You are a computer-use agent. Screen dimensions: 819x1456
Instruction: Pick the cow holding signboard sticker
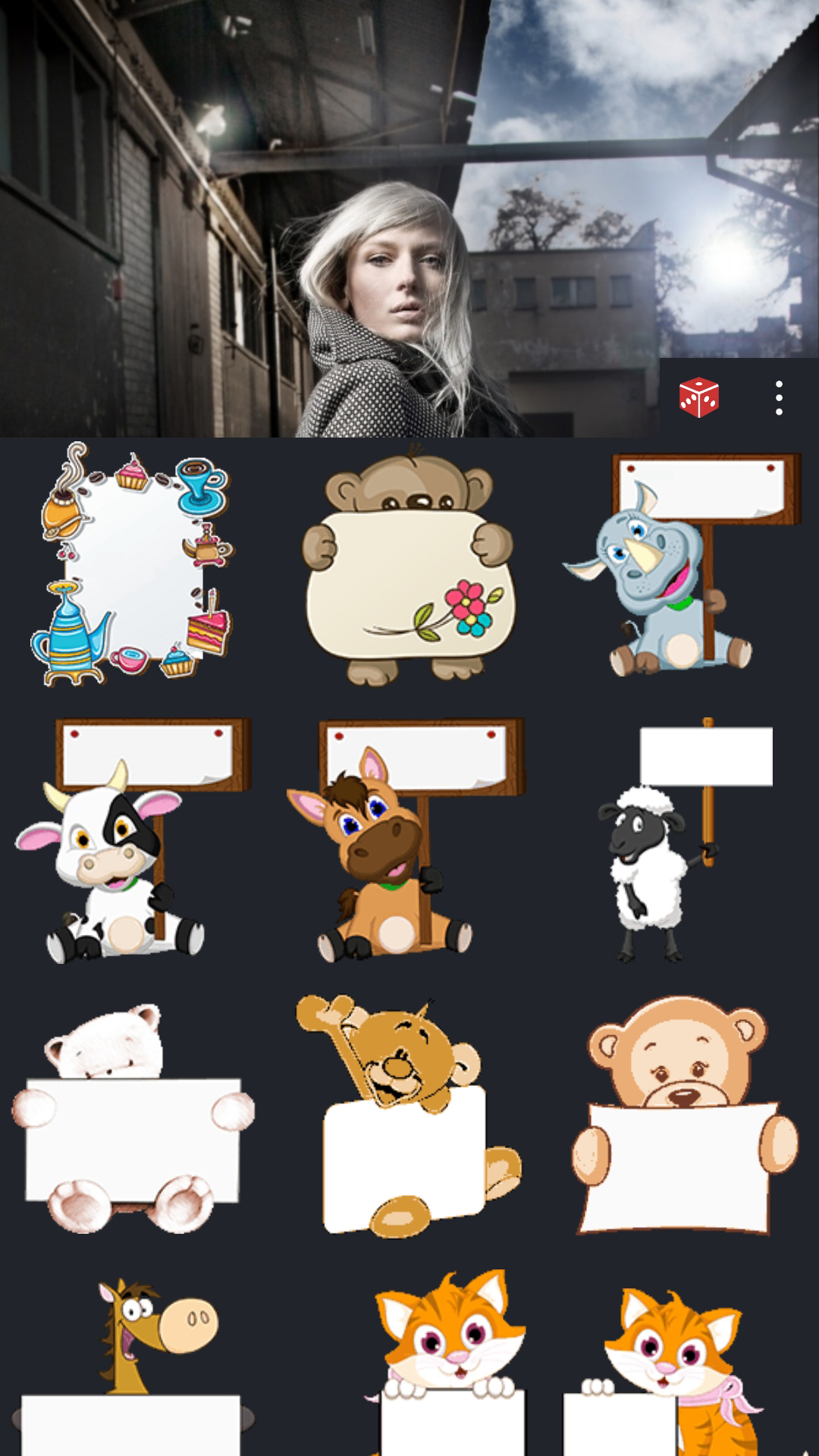(133, 842)
